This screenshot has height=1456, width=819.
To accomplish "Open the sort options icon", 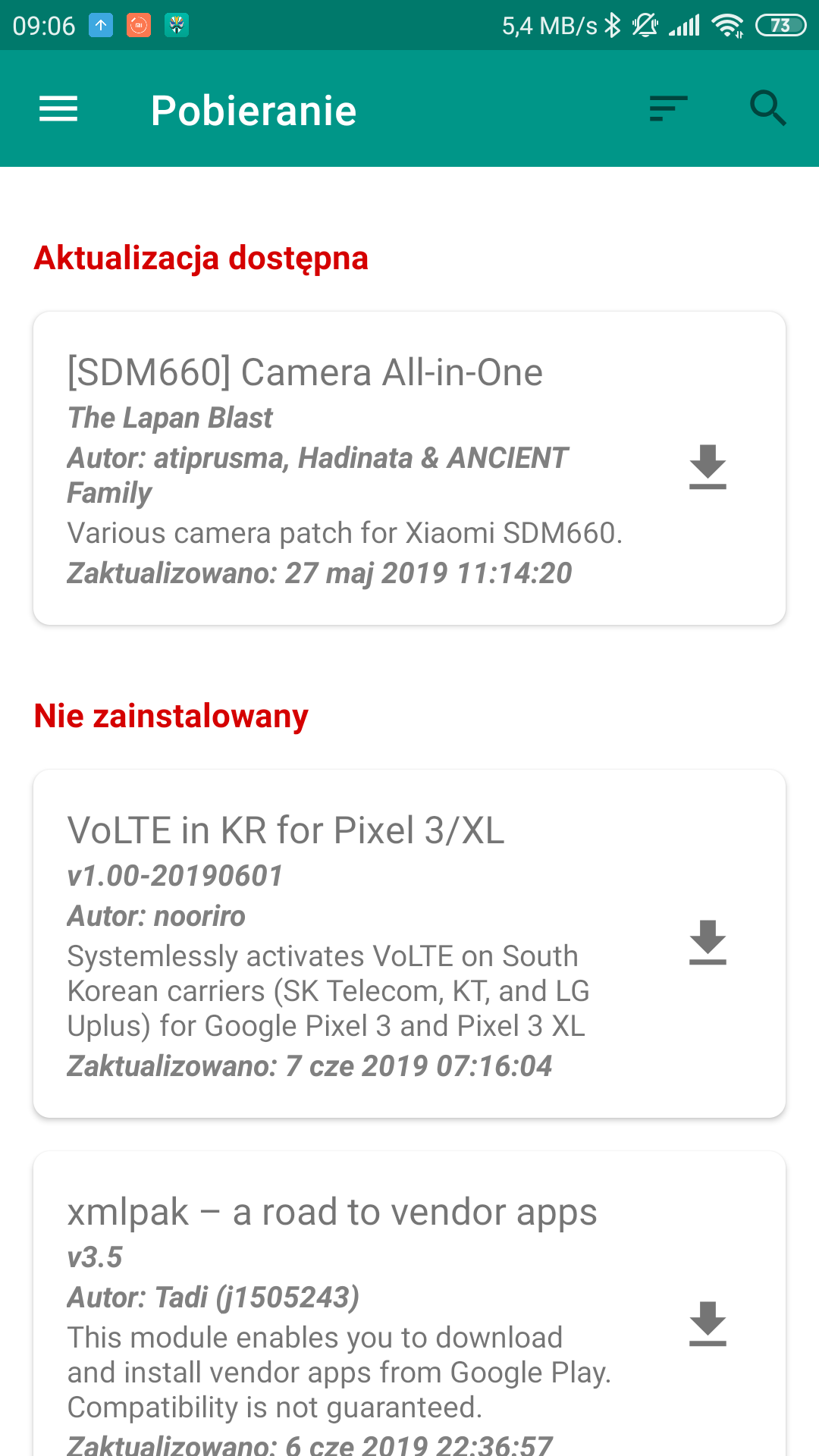I will [668, 109].
